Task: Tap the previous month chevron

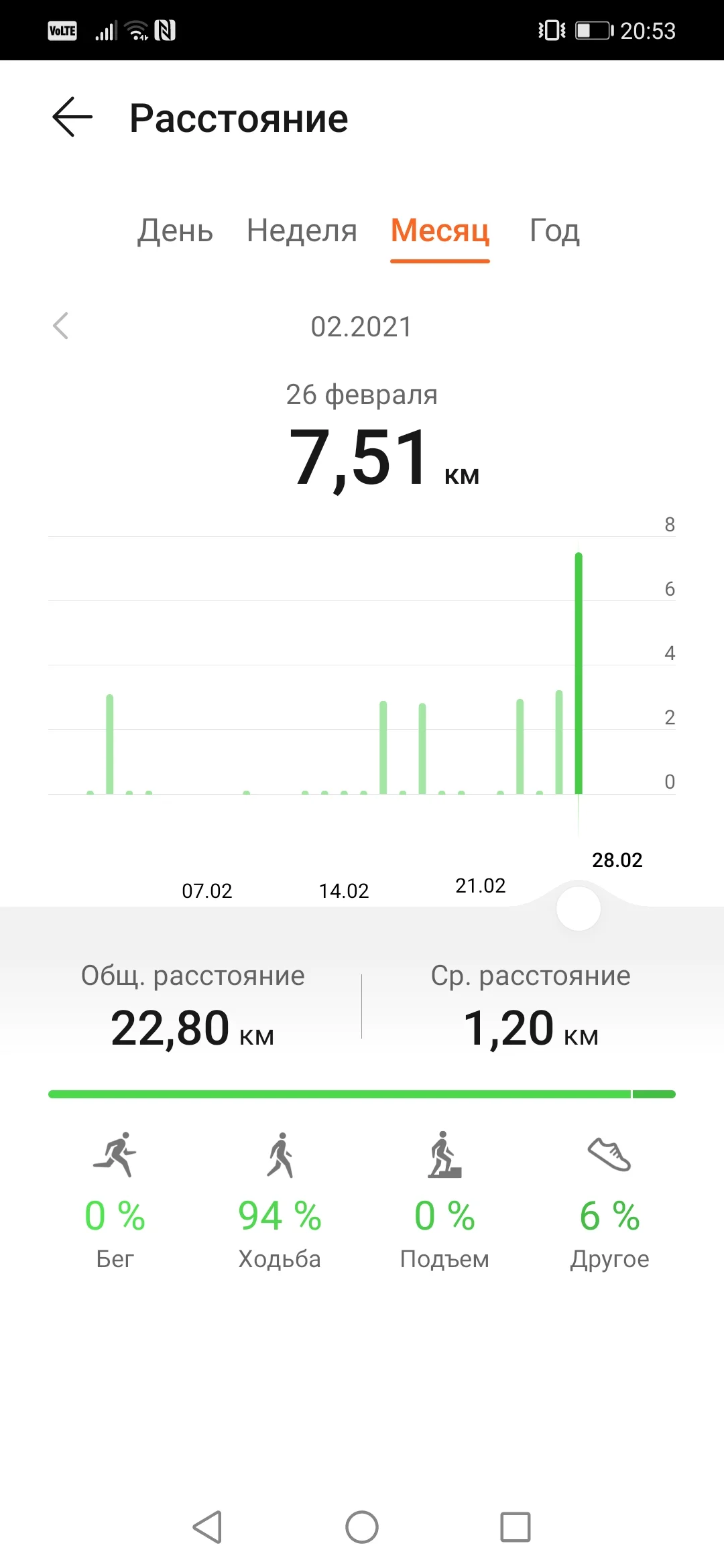Action: [61, 326]
